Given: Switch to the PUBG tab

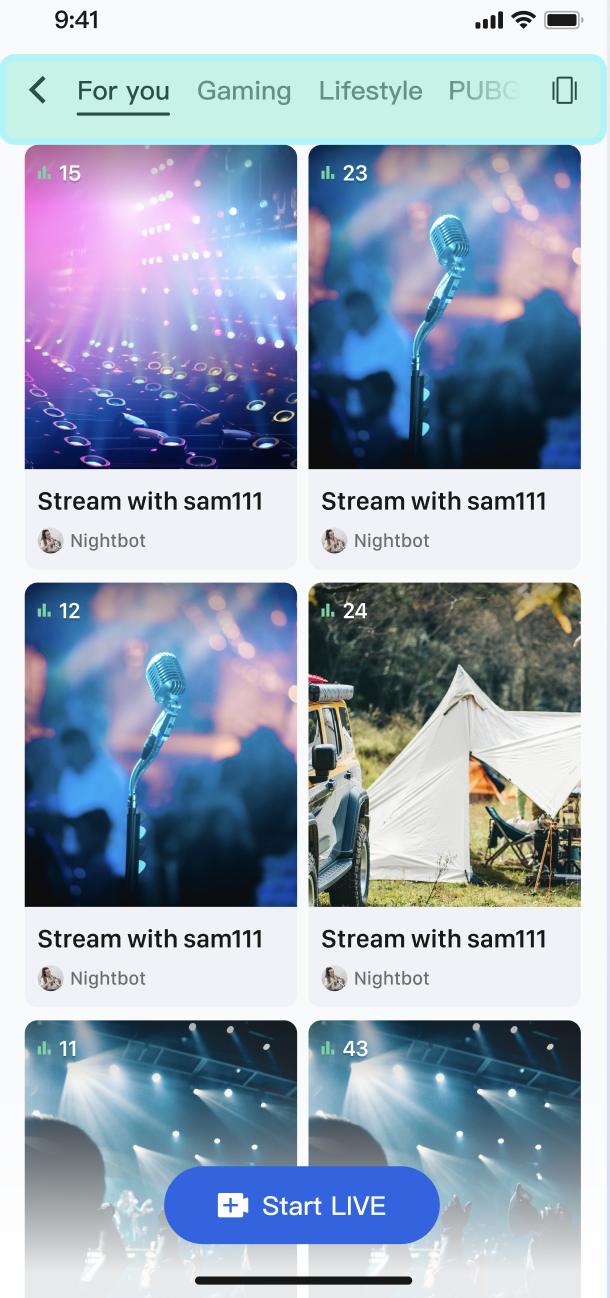Looking at the screenshot, I should pos(484,91).
